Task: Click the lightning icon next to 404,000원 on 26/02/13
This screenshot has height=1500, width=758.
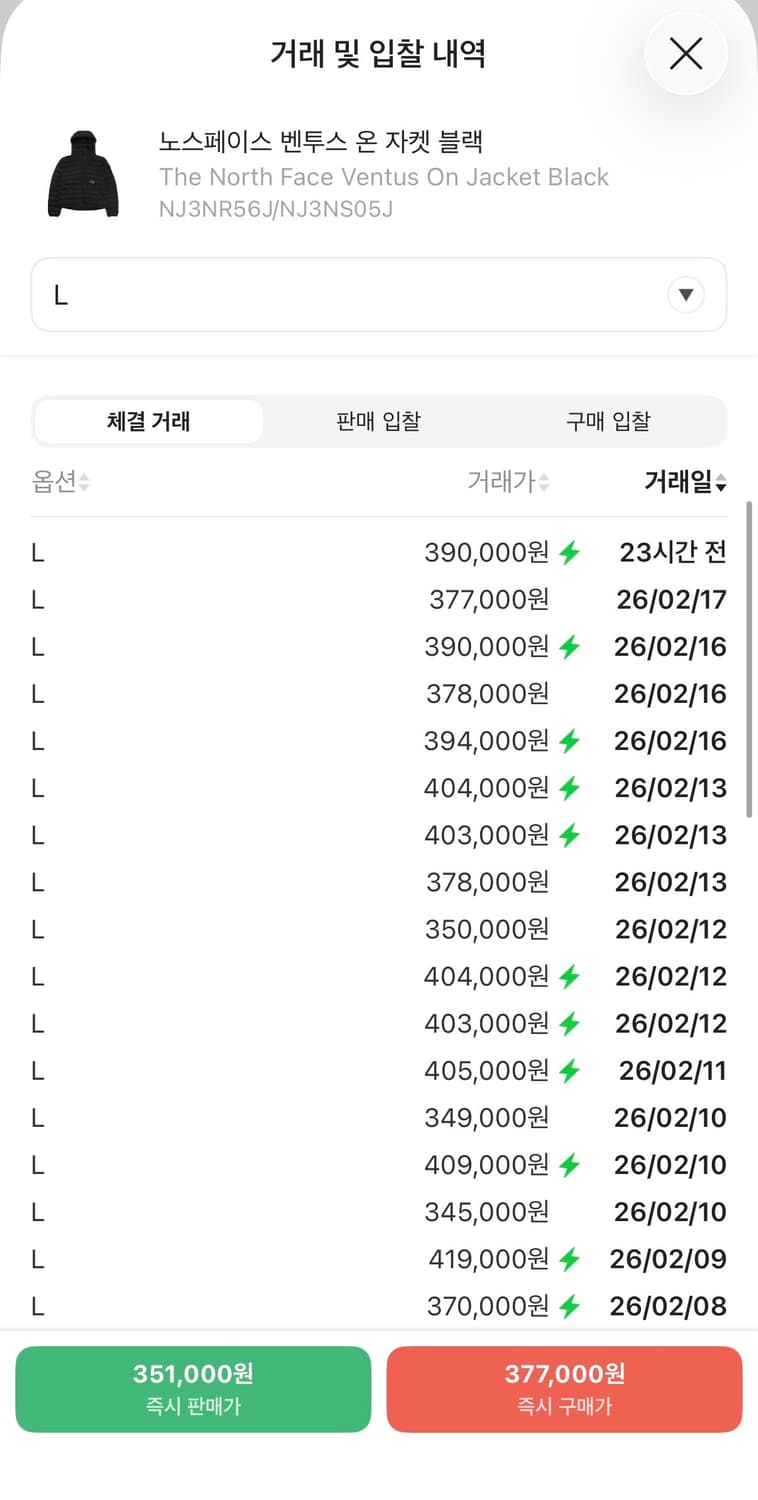Action: click(x=571, y=787)
